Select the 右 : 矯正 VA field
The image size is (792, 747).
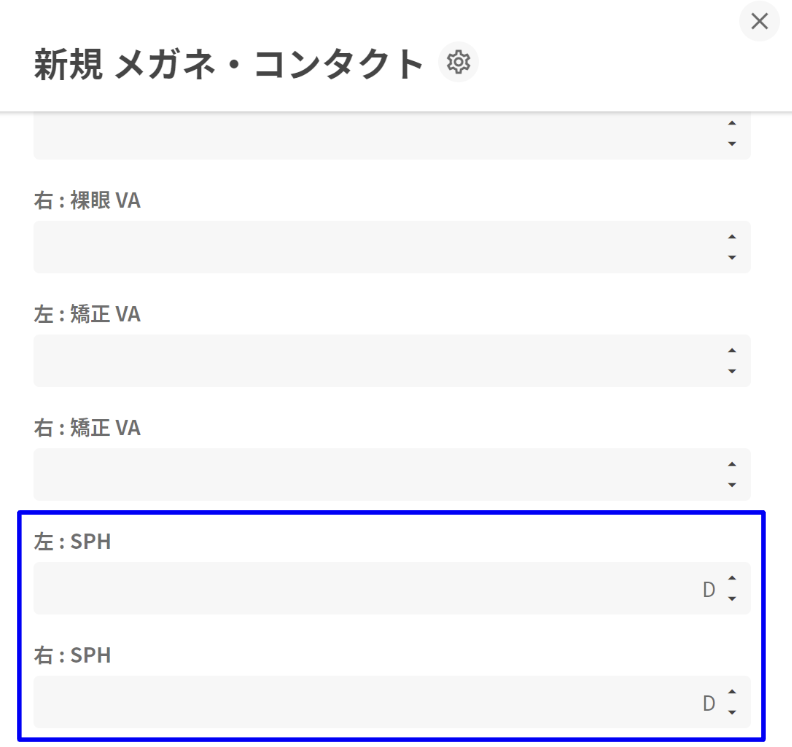click(x=370, y=474)
